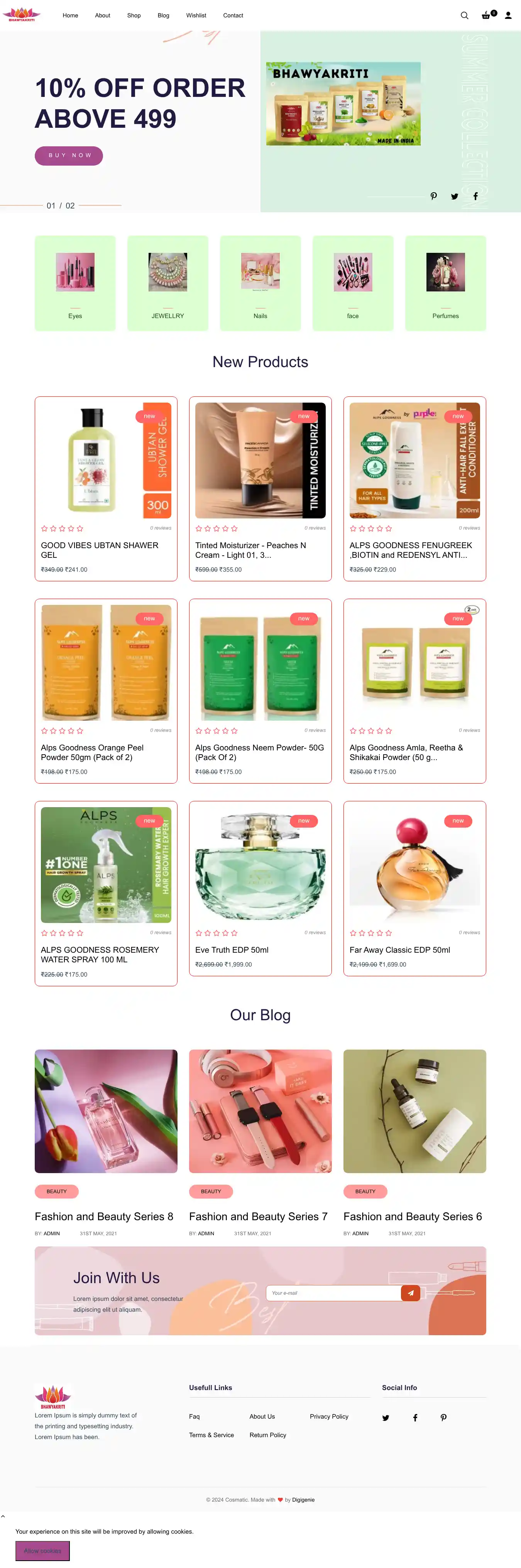The height and width of the screenshot is (1568, 521).
Task: Focus the Your e-mail newsletter field
Action: click(x=333, y=1293)
